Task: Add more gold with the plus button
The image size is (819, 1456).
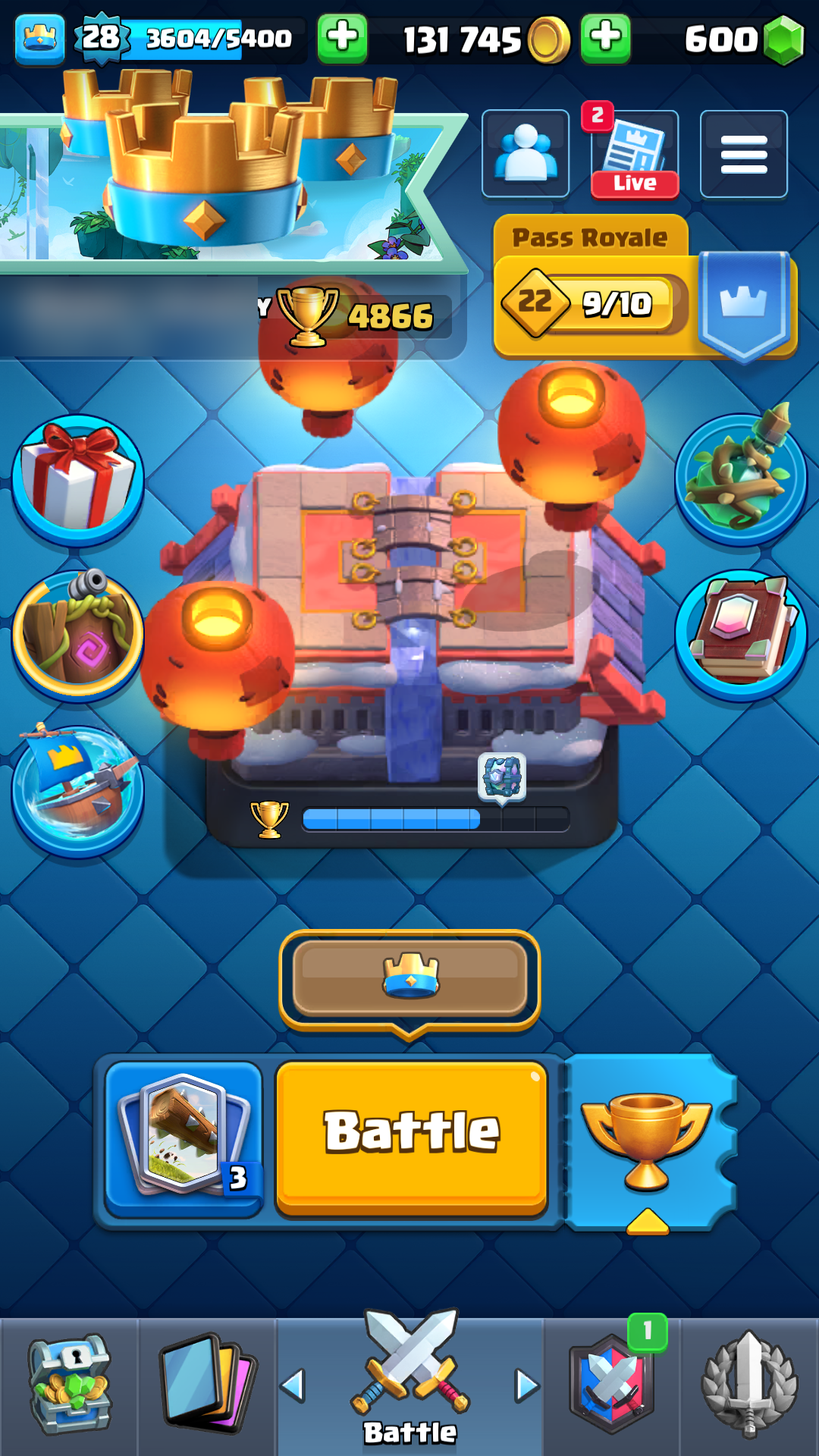Action: [x=605, y=38]
